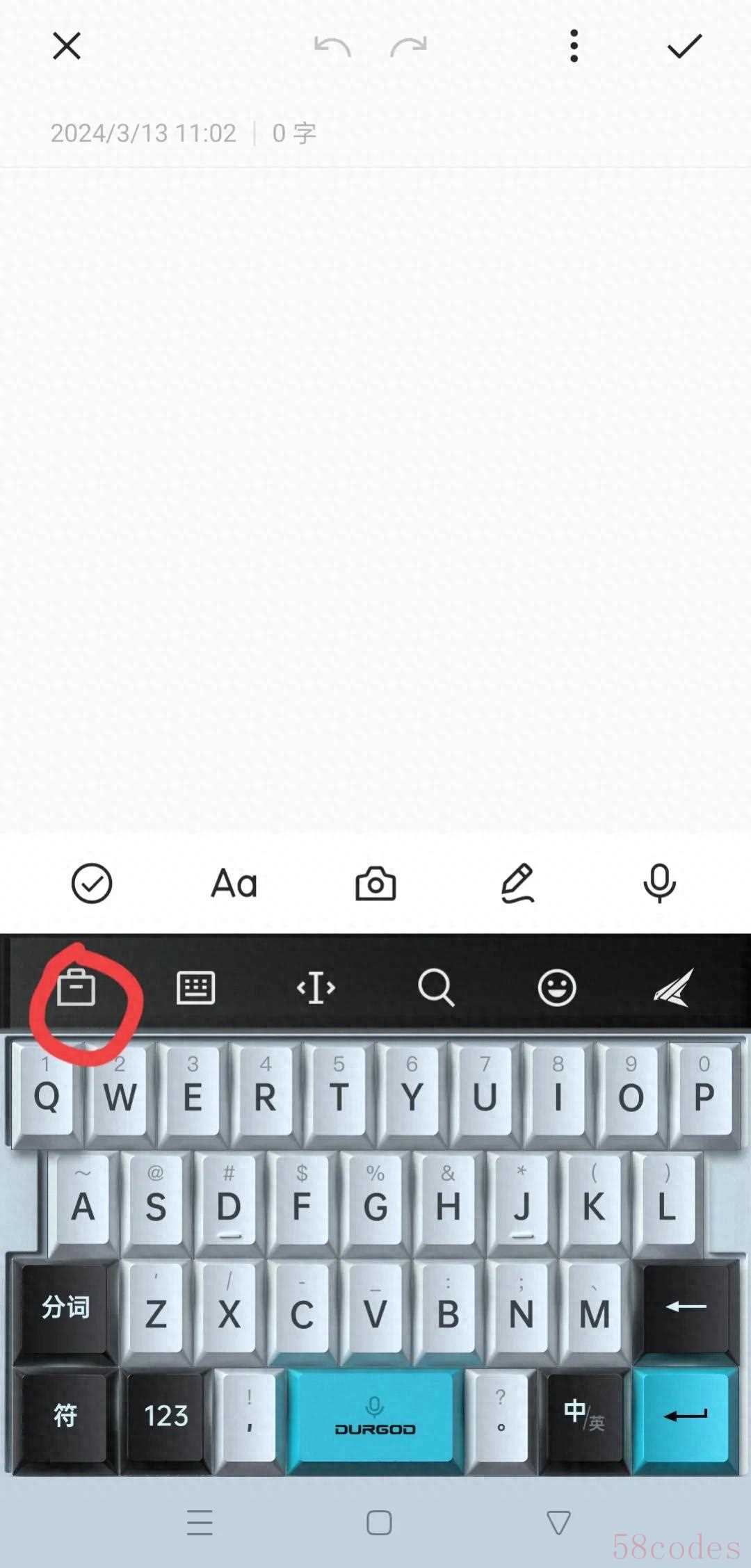Open the emoji panel
The image size is (751, 1568).
pos(557,987)
